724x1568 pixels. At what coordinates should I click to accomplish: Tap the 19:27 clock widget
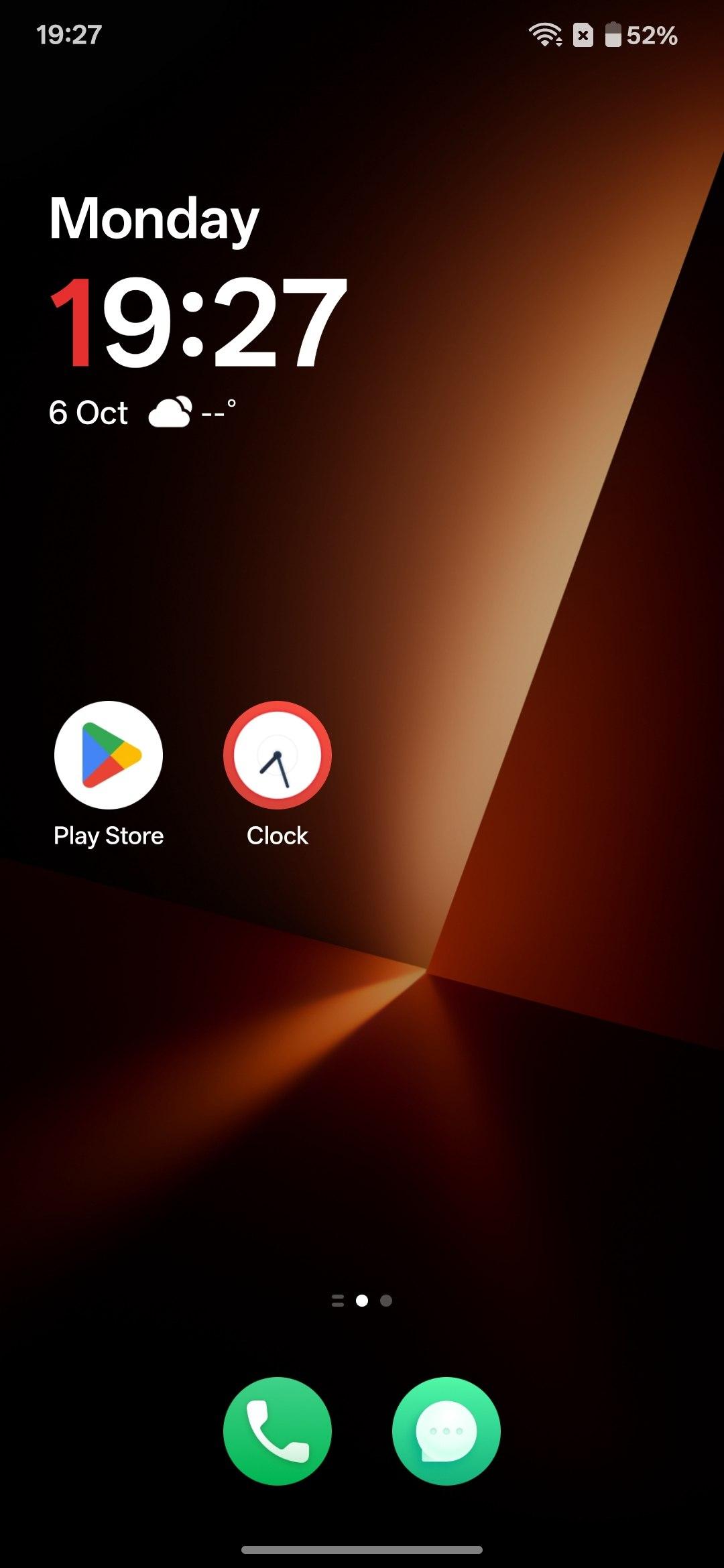coord(198,323)
